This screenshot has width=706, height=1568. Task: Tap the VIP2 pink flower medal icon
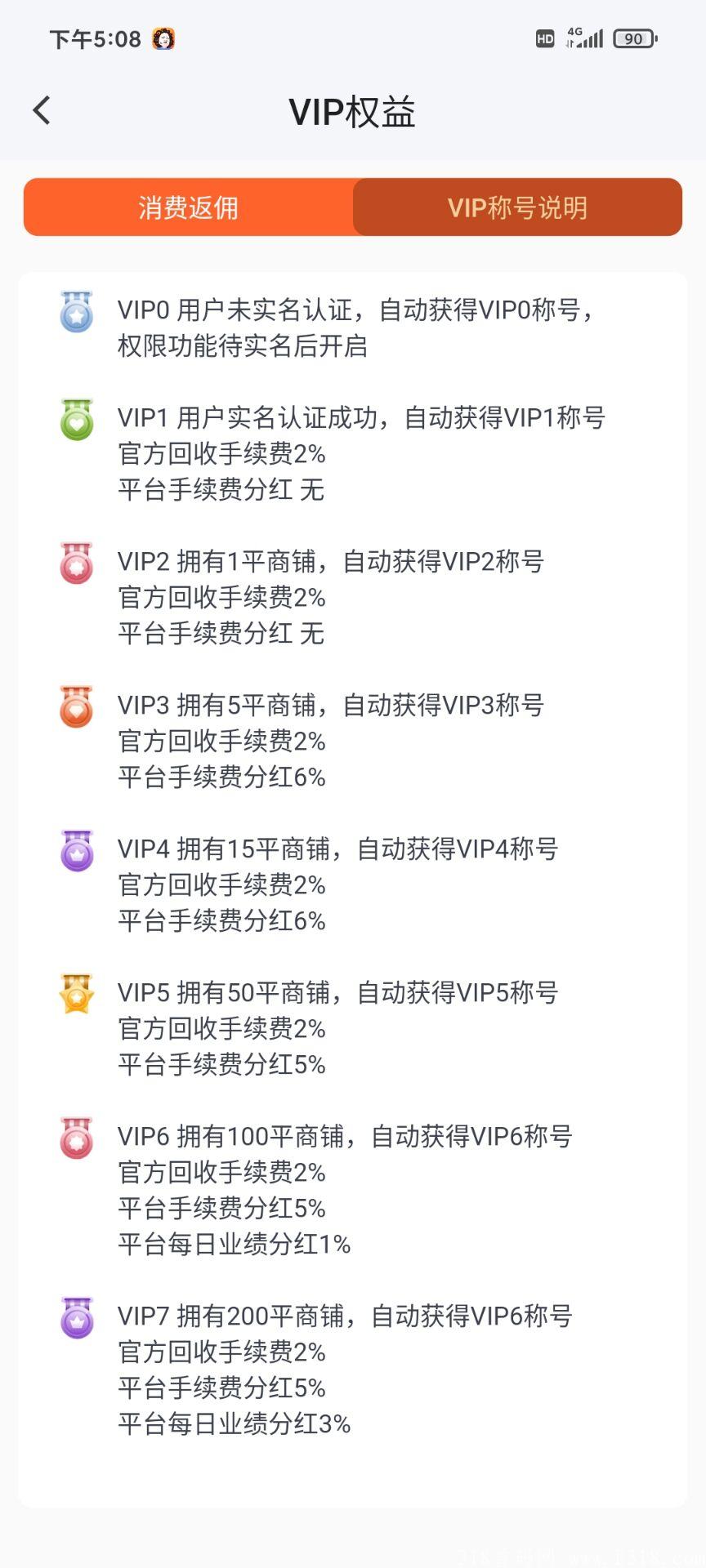[75, 563]
